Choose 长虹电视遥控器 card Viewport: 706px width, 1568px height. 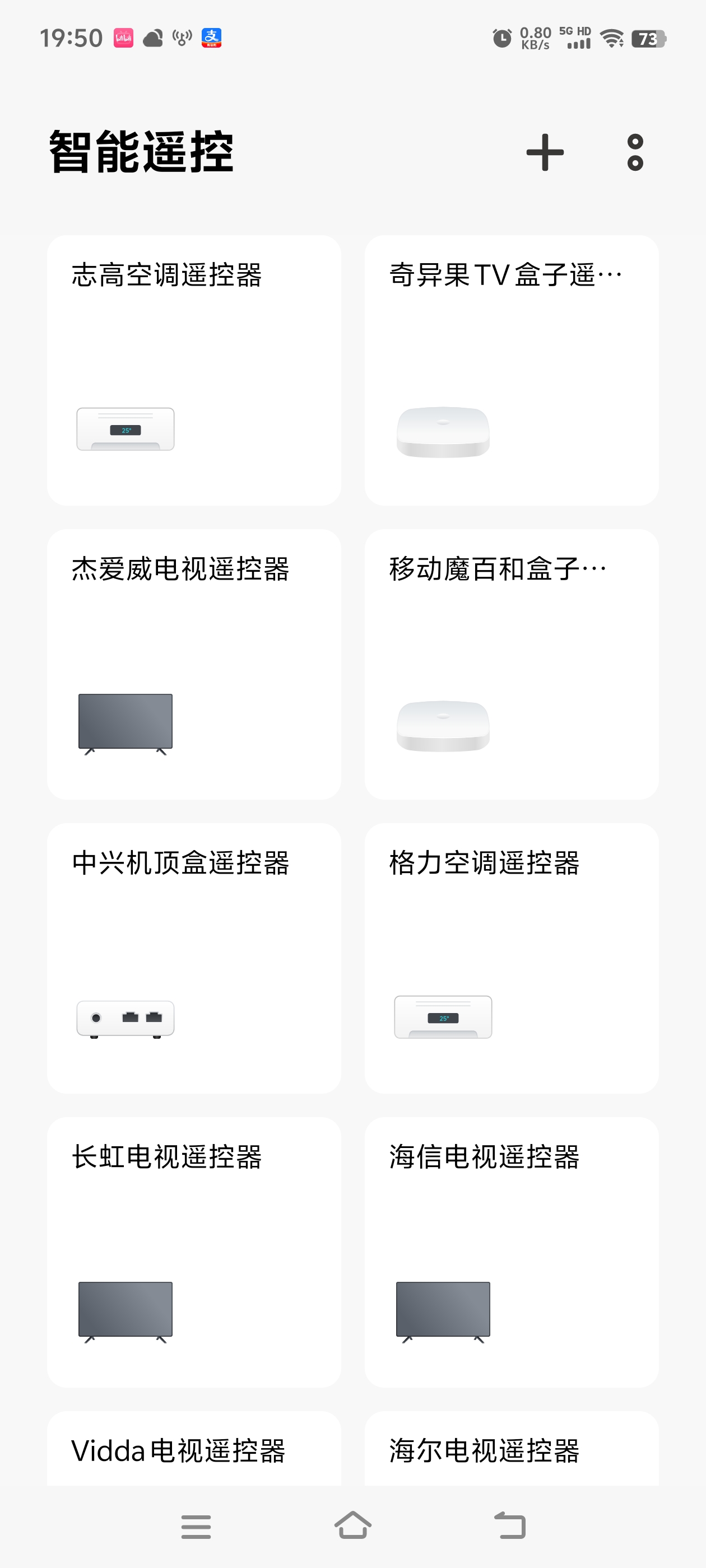click(x=194, y=1252)
